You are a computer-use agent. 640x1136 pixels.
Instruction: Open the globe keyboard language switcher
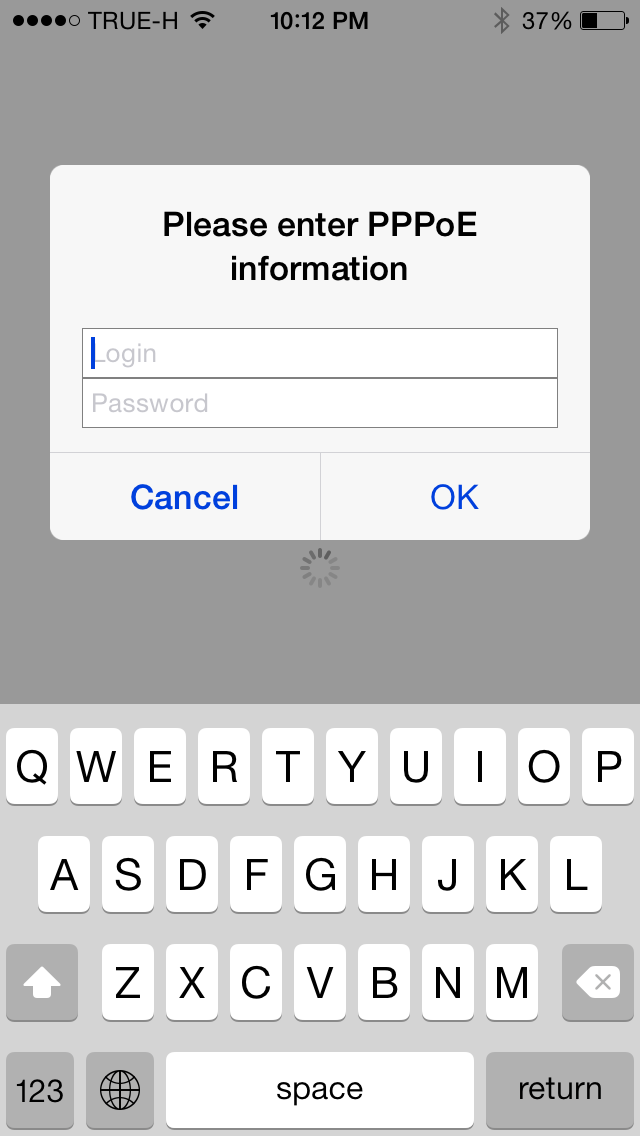[x=120, y=1089]
